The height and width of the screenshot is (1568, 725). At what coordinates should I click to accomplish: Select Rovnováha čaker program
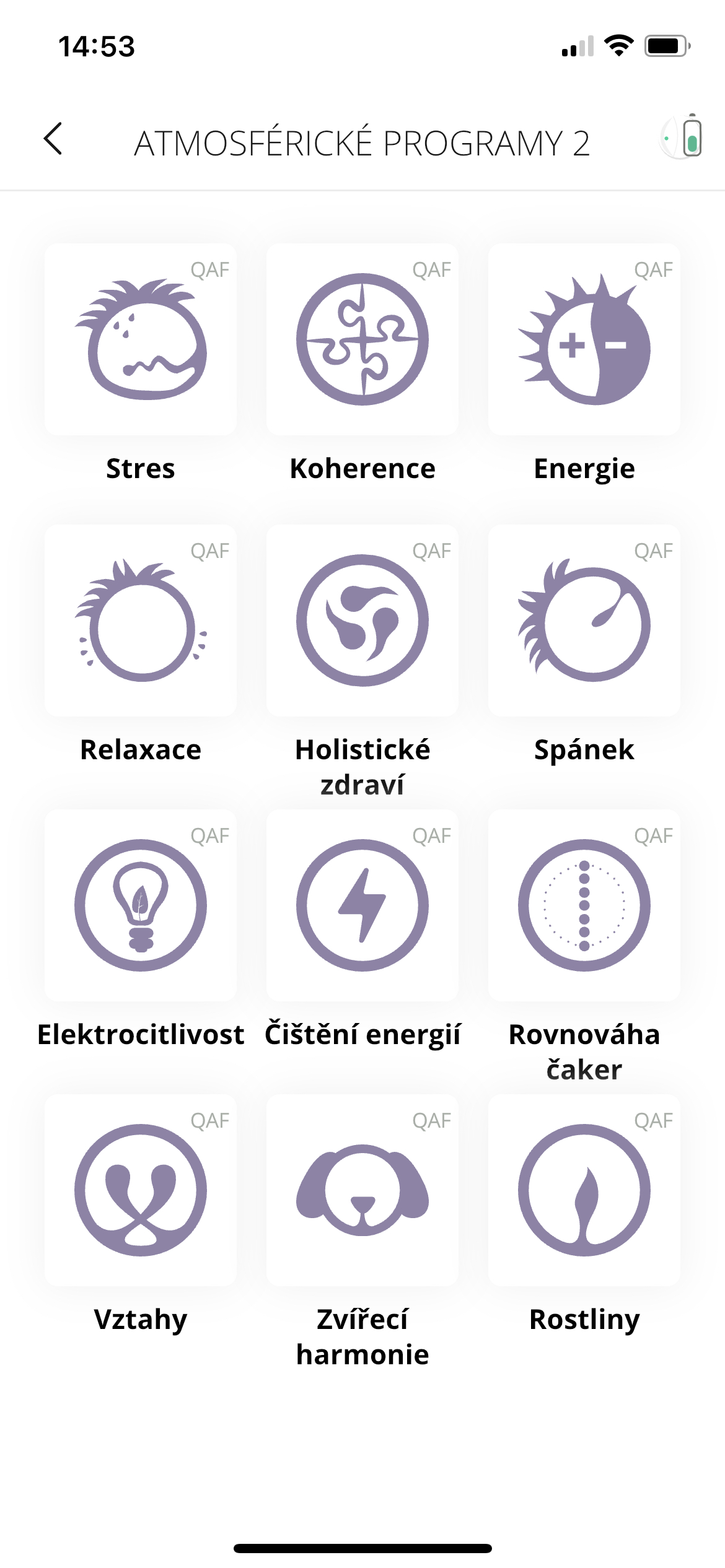coord(584,905)
